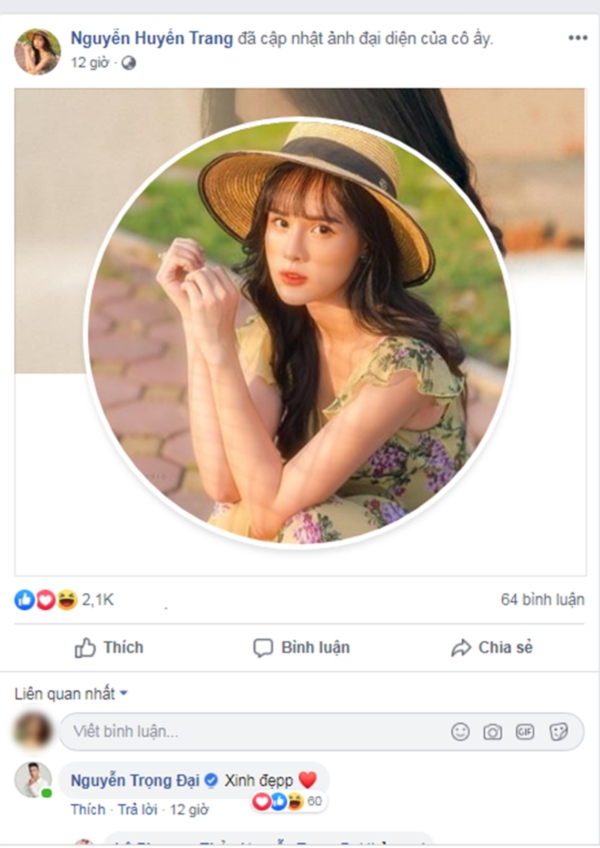Like the post with Thích button
Screen dimensions: 600x848
pyautogui.click(x=110, y=648)
